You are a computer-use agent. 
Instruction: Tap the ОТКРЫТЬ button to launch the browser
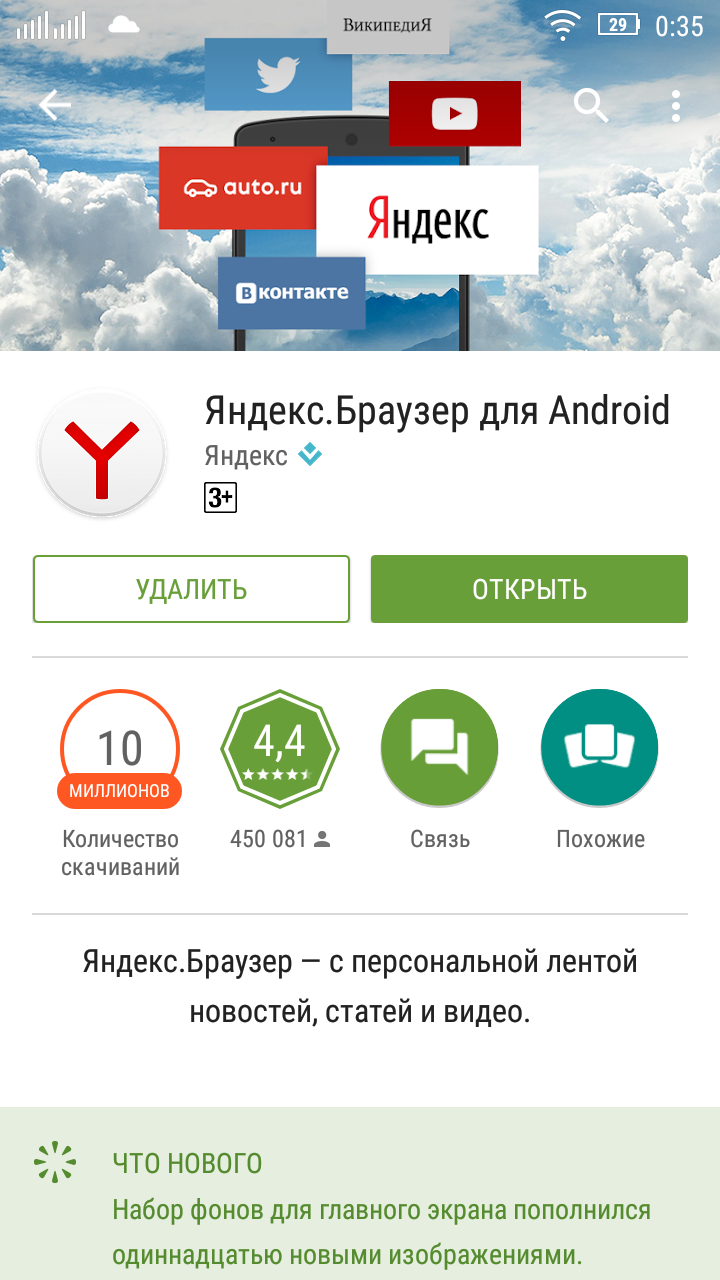click(529, 589)
